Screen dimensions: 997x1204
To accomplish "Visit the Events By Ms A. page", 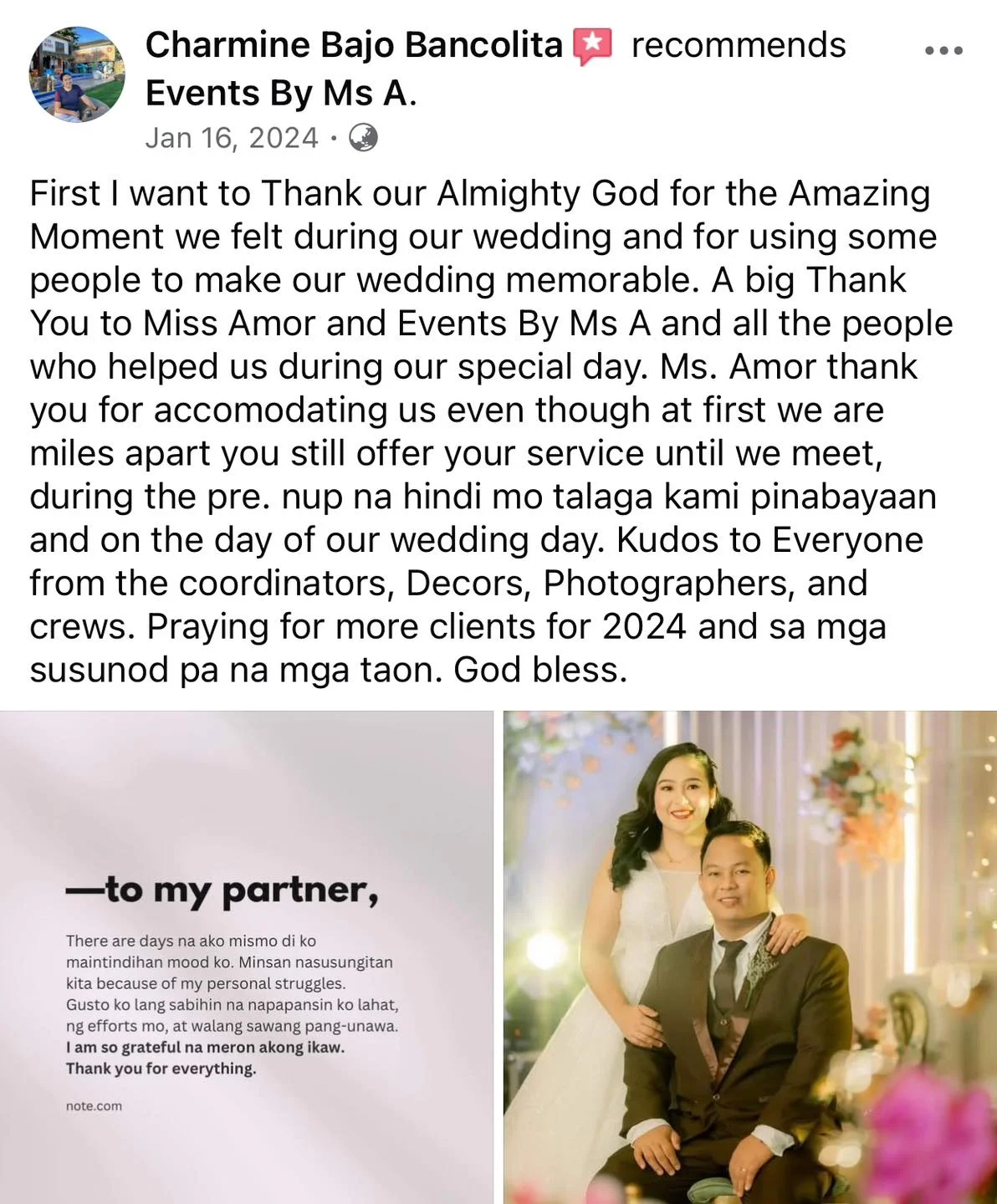I will click(x=281, y=93).
